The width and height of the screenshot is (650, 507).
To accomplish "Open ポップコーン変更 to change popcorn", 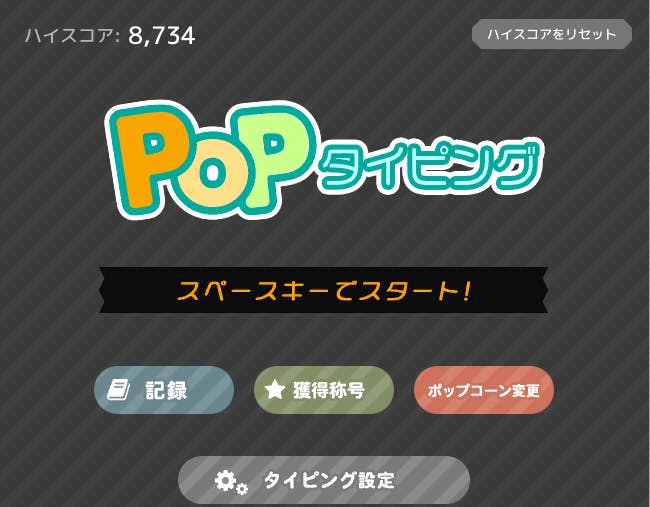I will point(484,390).
